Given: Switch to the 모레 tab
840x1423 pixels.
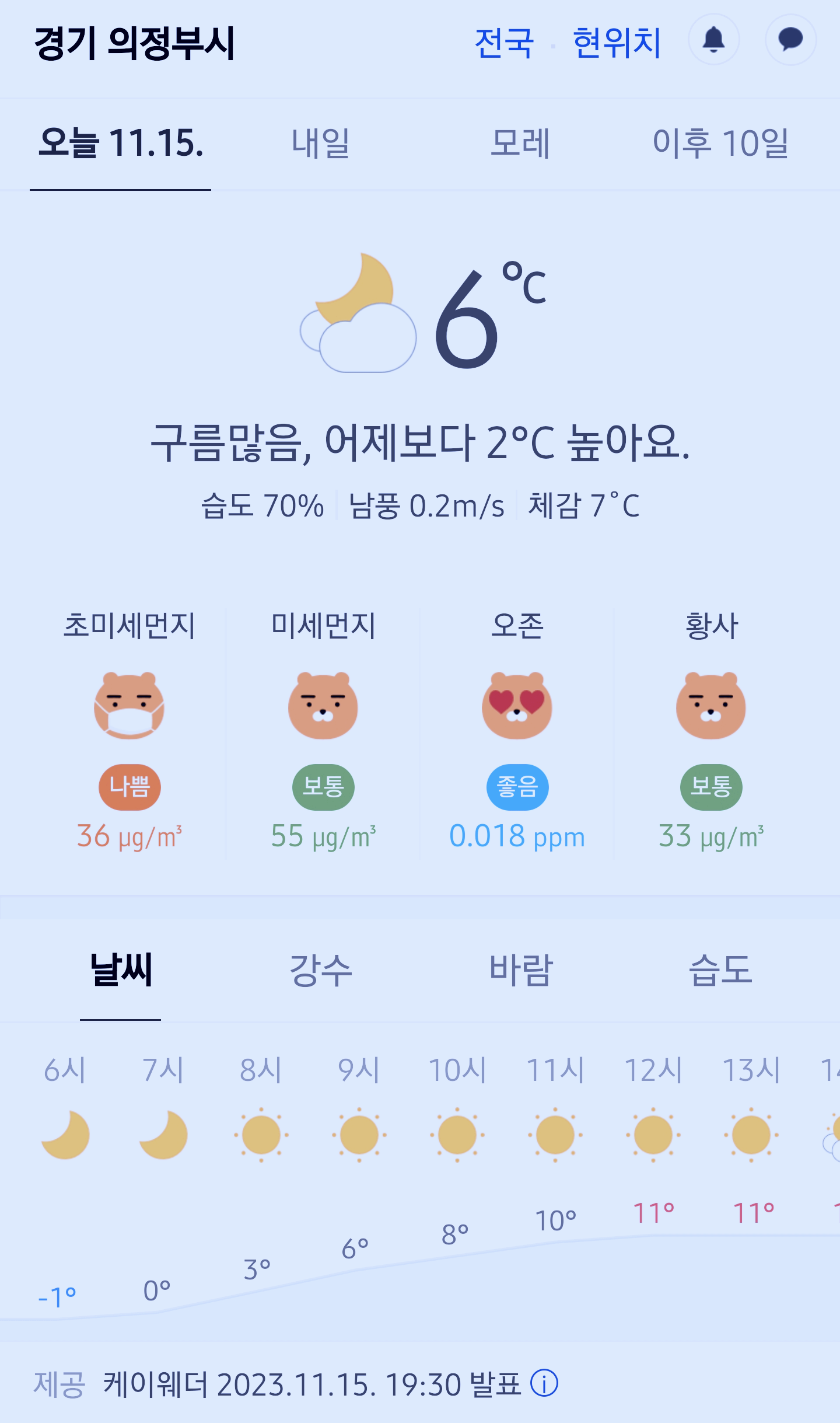Looking at the screenshot, I should pos(520,144).
